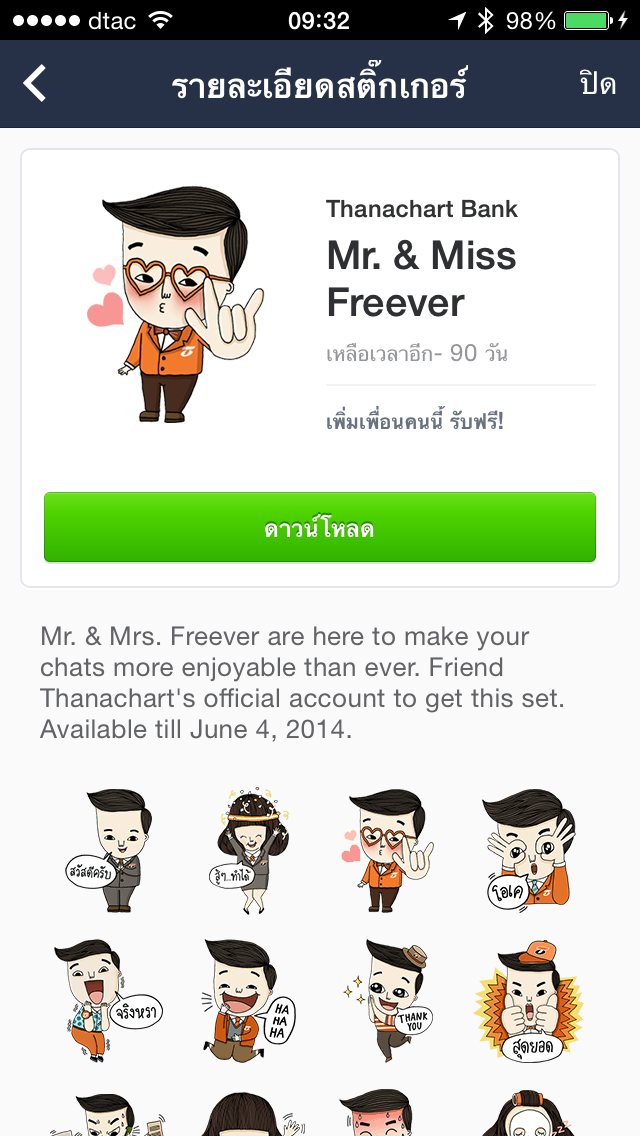Close the sticker details with ปิด

pyautogui.click(x=597, y=84)
